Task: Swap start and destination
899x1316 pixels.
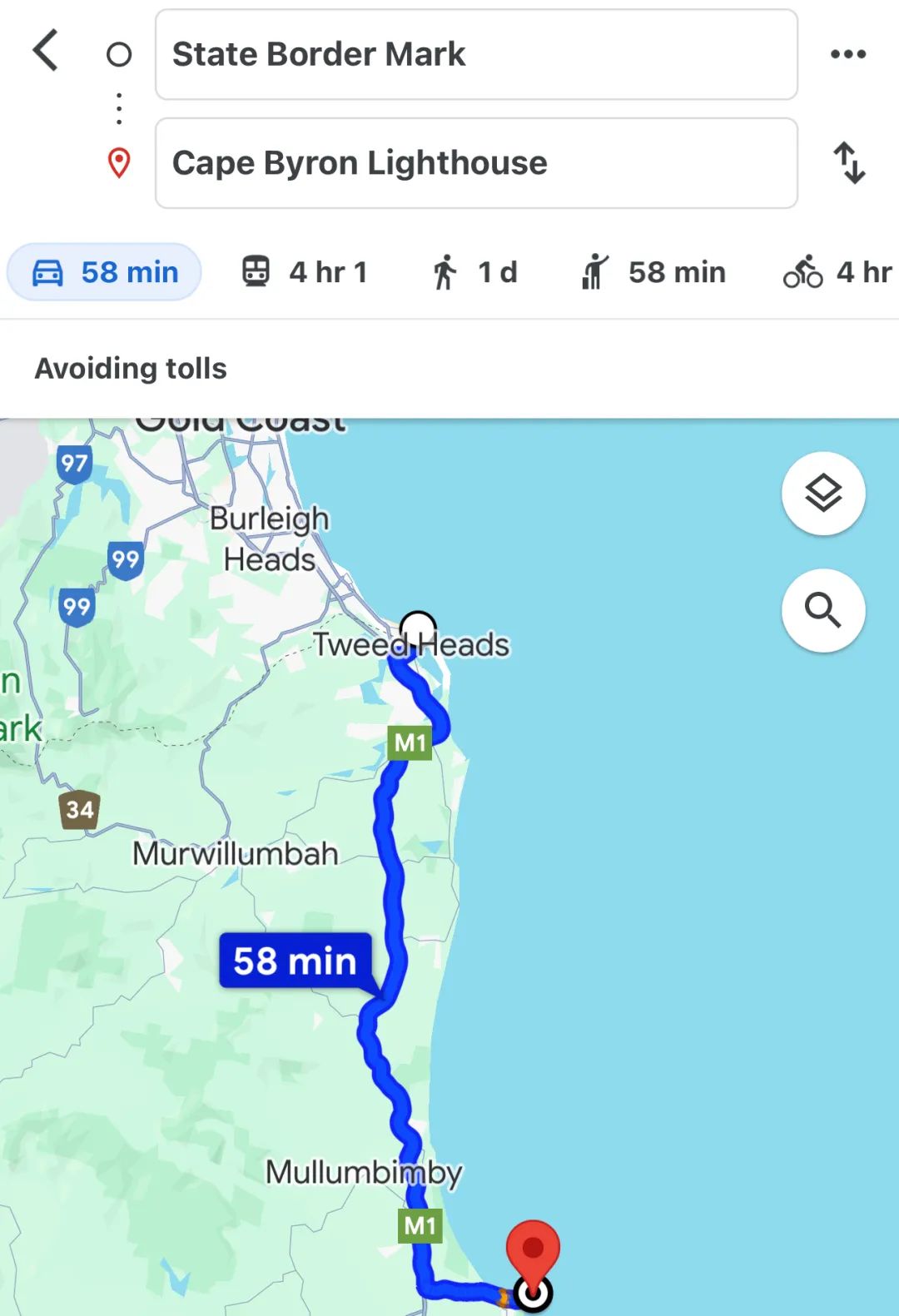Action: point(849,163)
